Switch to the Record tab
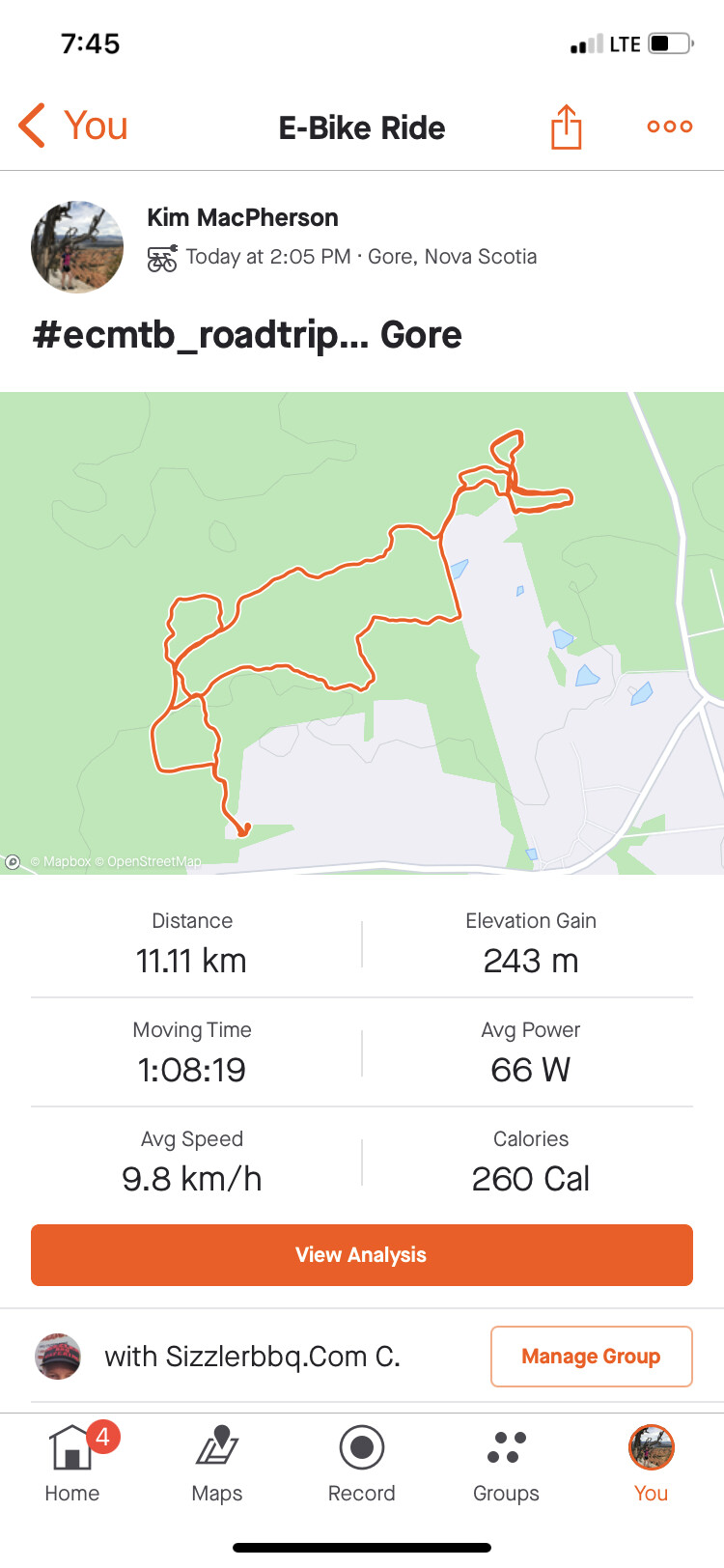 [x=362, y=1463]
